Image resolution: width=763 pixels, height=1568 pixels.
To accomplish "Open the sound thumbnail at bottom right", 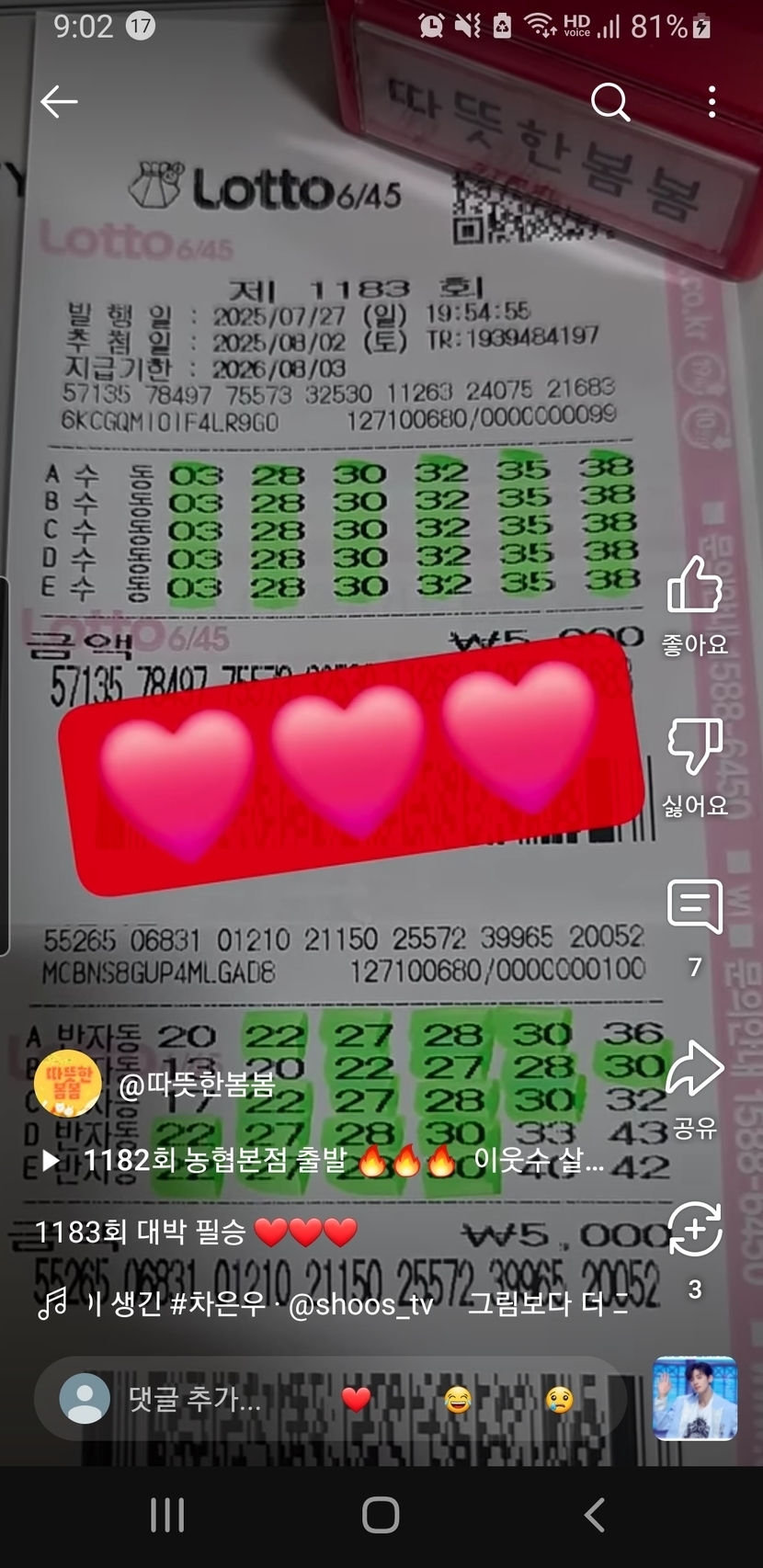I will click(x=695, y=1398).
